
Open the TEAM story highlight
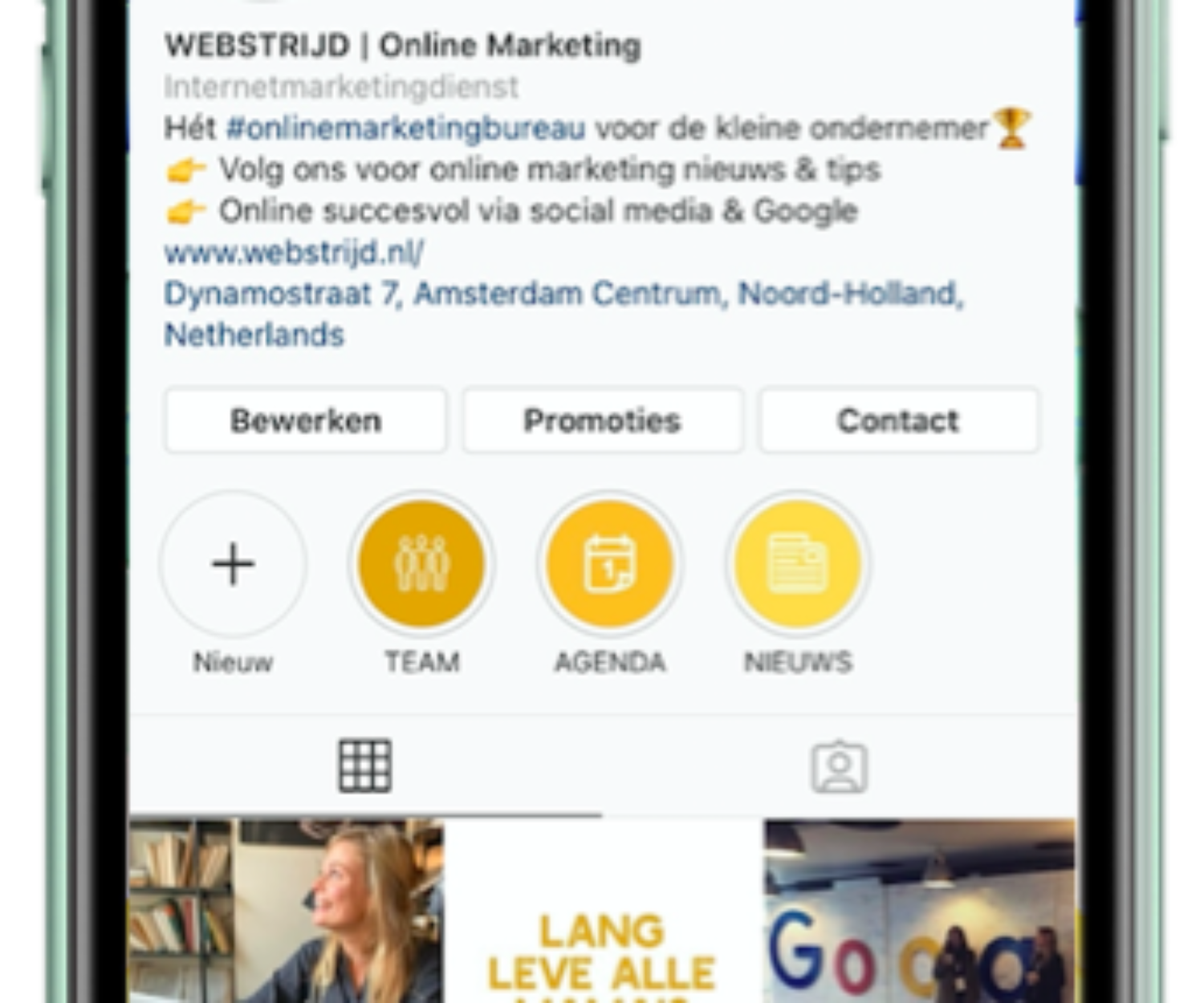pyautogui.click(x=421, y=564)
